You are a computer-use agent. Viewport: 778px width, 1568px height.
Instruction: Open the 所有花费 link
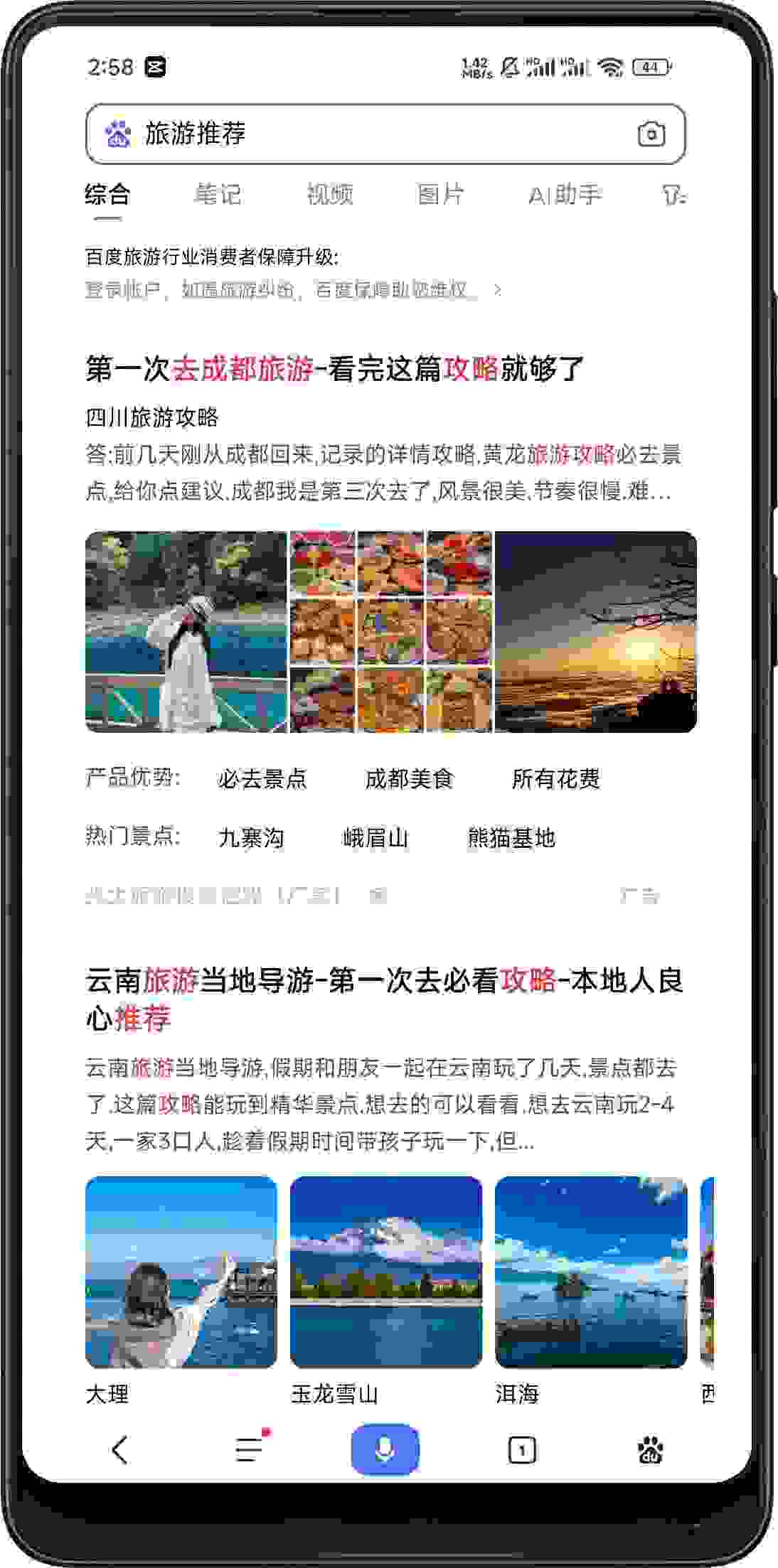pos(555,779)
